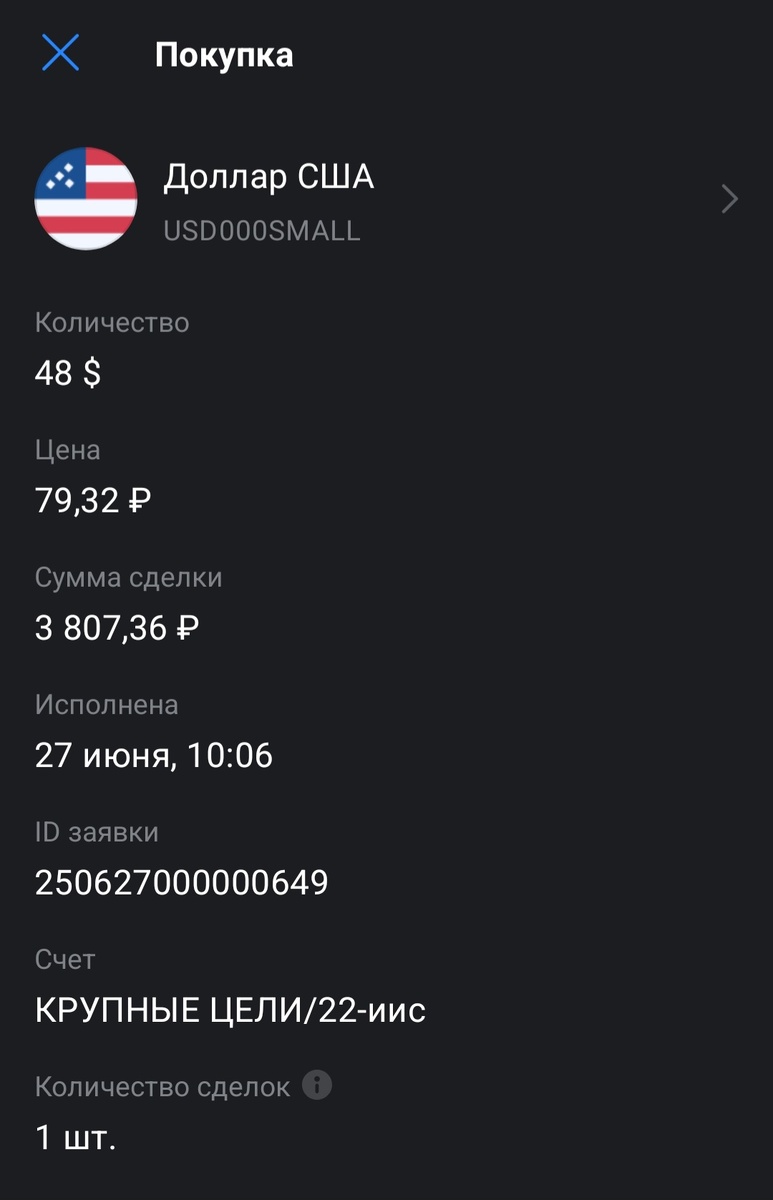Open instrument details for Доллар США
Viewport: 773px width, 1200px height.
tap(270, 177)
